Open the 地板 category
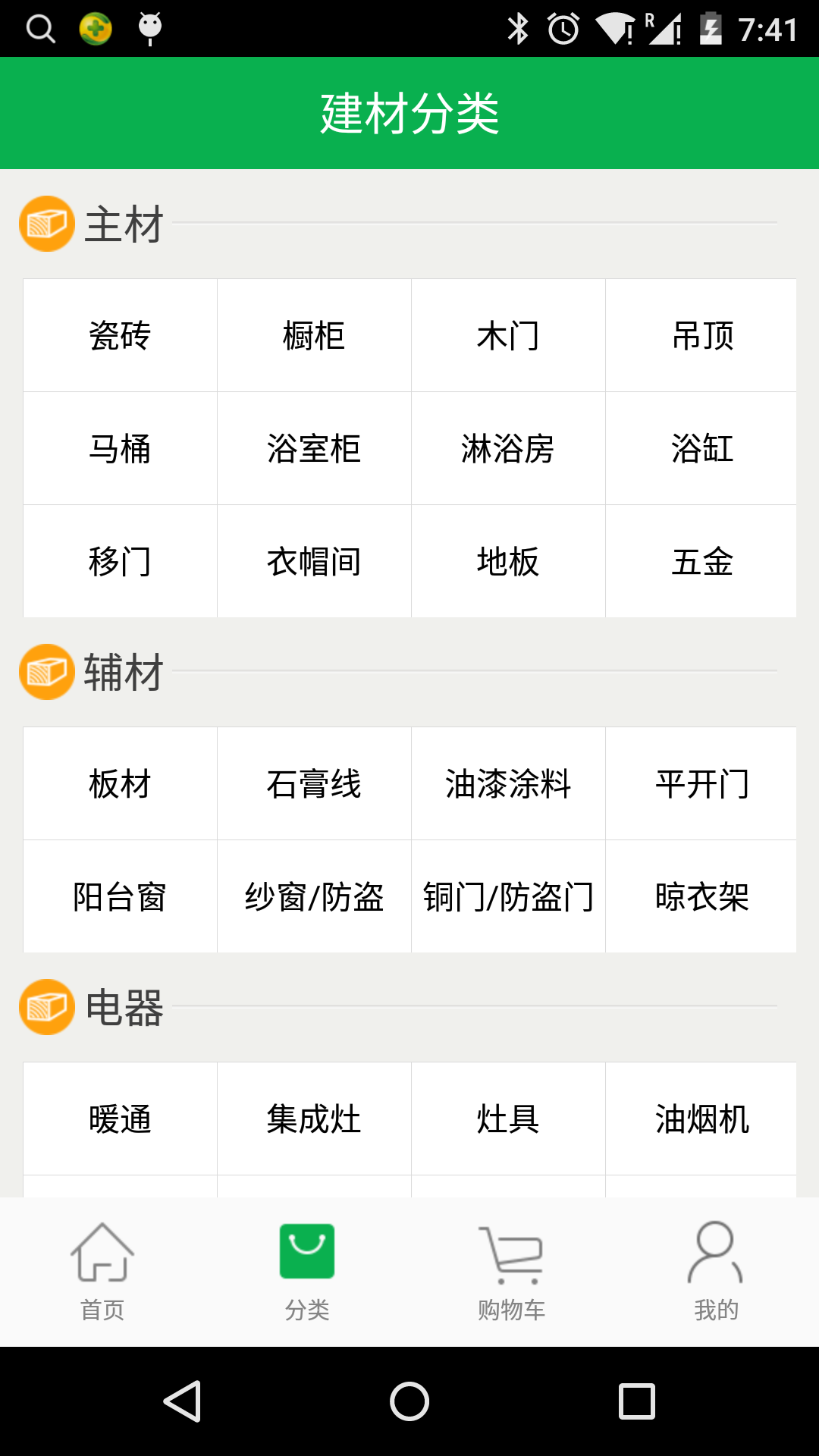Screen dimensions: 819x1456 point(508,561)
